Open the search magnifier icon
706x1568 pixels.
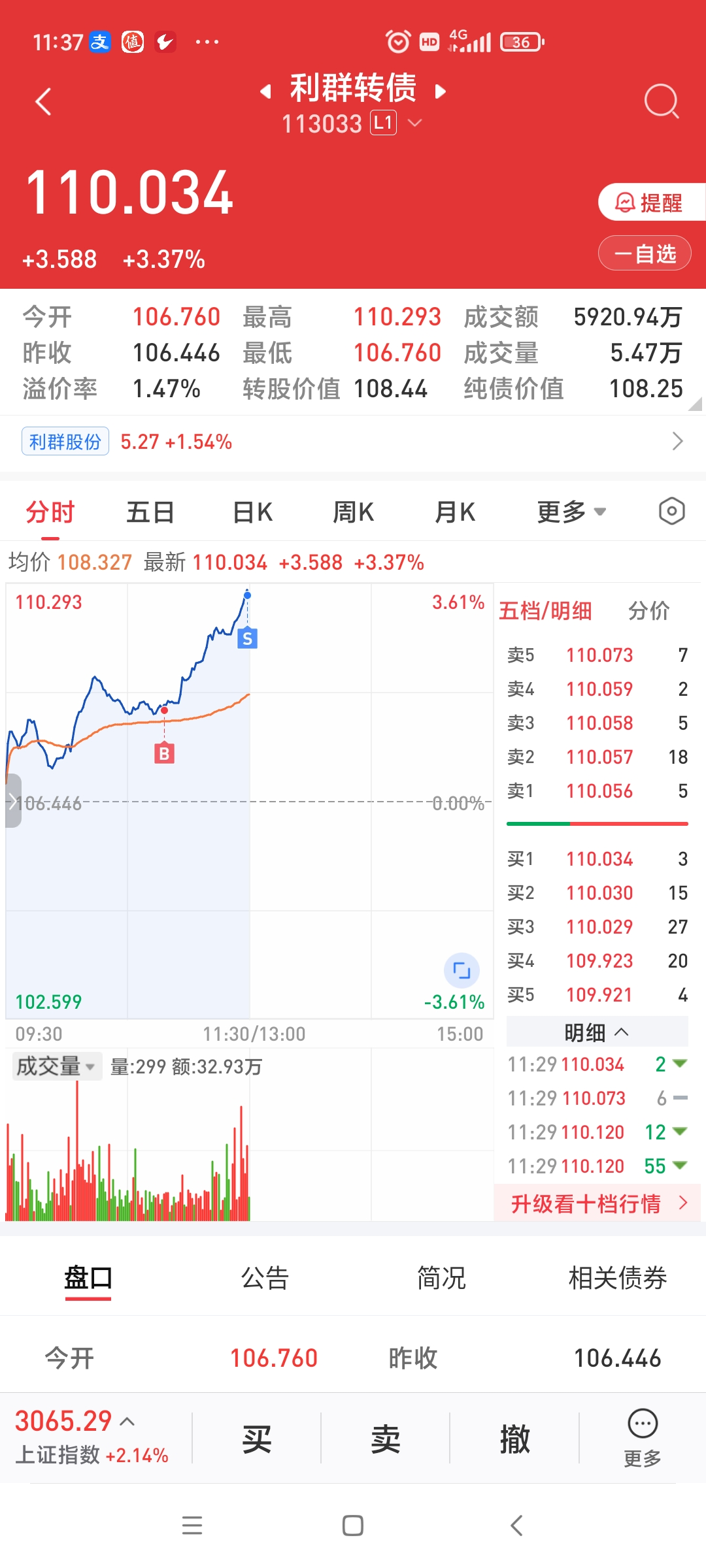(x=662, y=101)
